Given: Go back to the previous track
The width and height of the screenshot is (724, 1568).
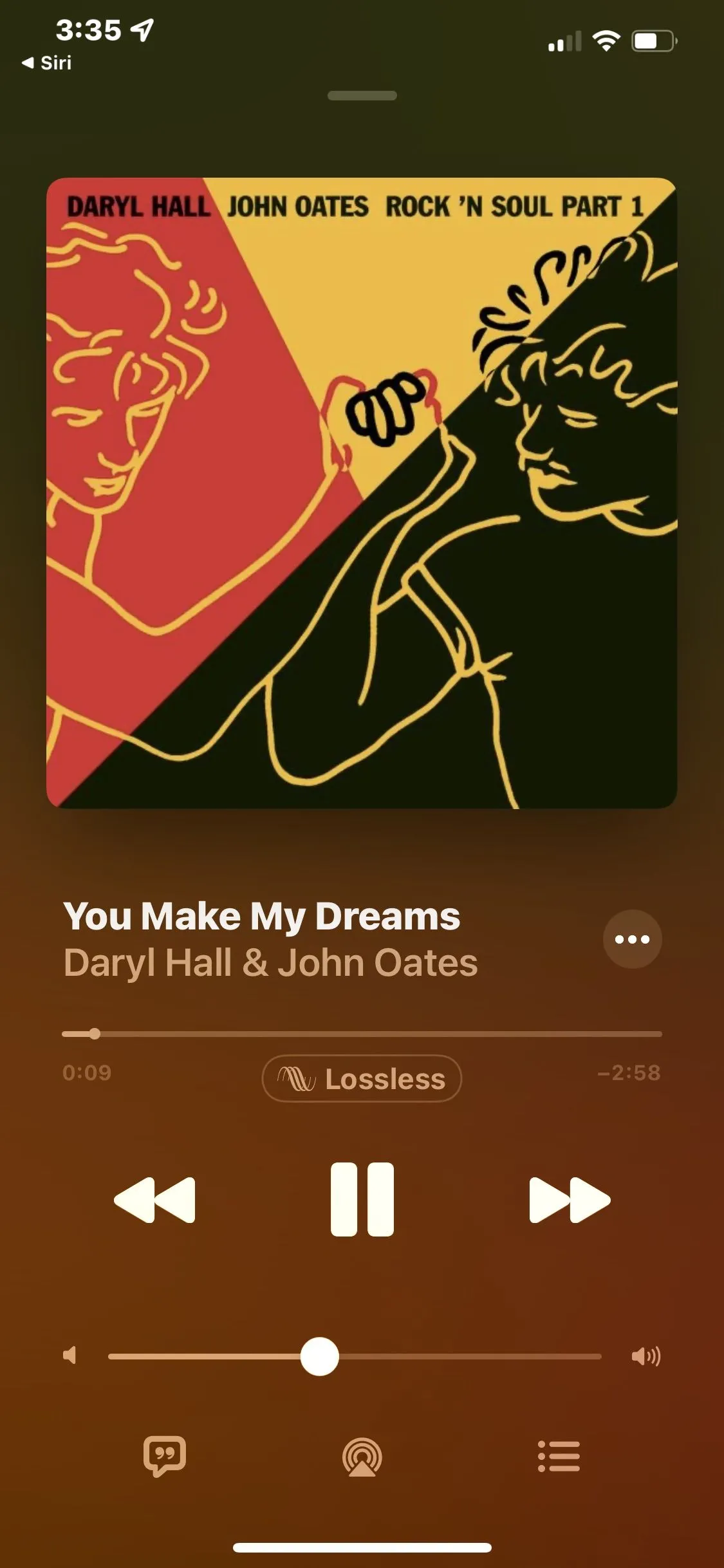Looking at the screenshot, I should 154,1200.
